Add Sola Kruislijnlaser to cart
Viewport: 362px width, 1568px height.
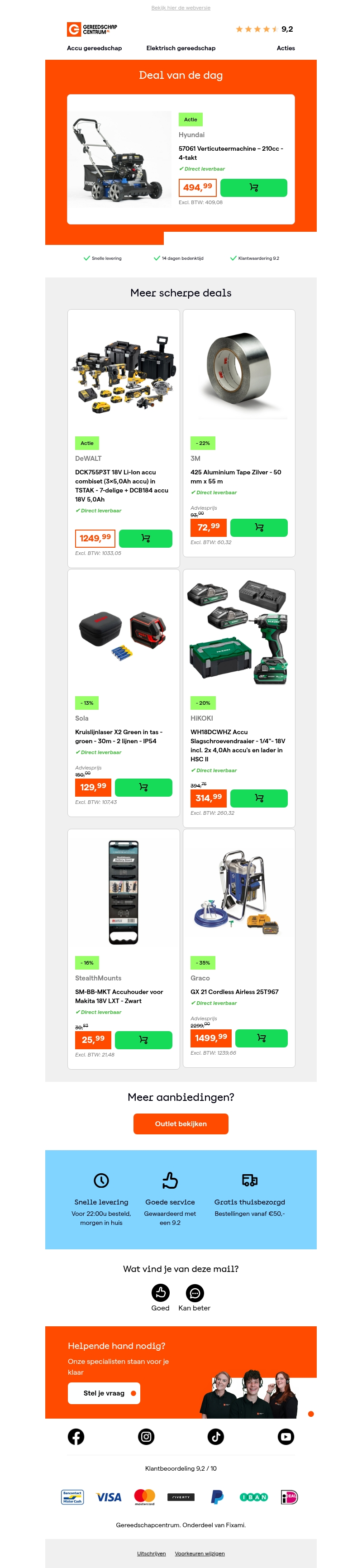tap(143, 787)
